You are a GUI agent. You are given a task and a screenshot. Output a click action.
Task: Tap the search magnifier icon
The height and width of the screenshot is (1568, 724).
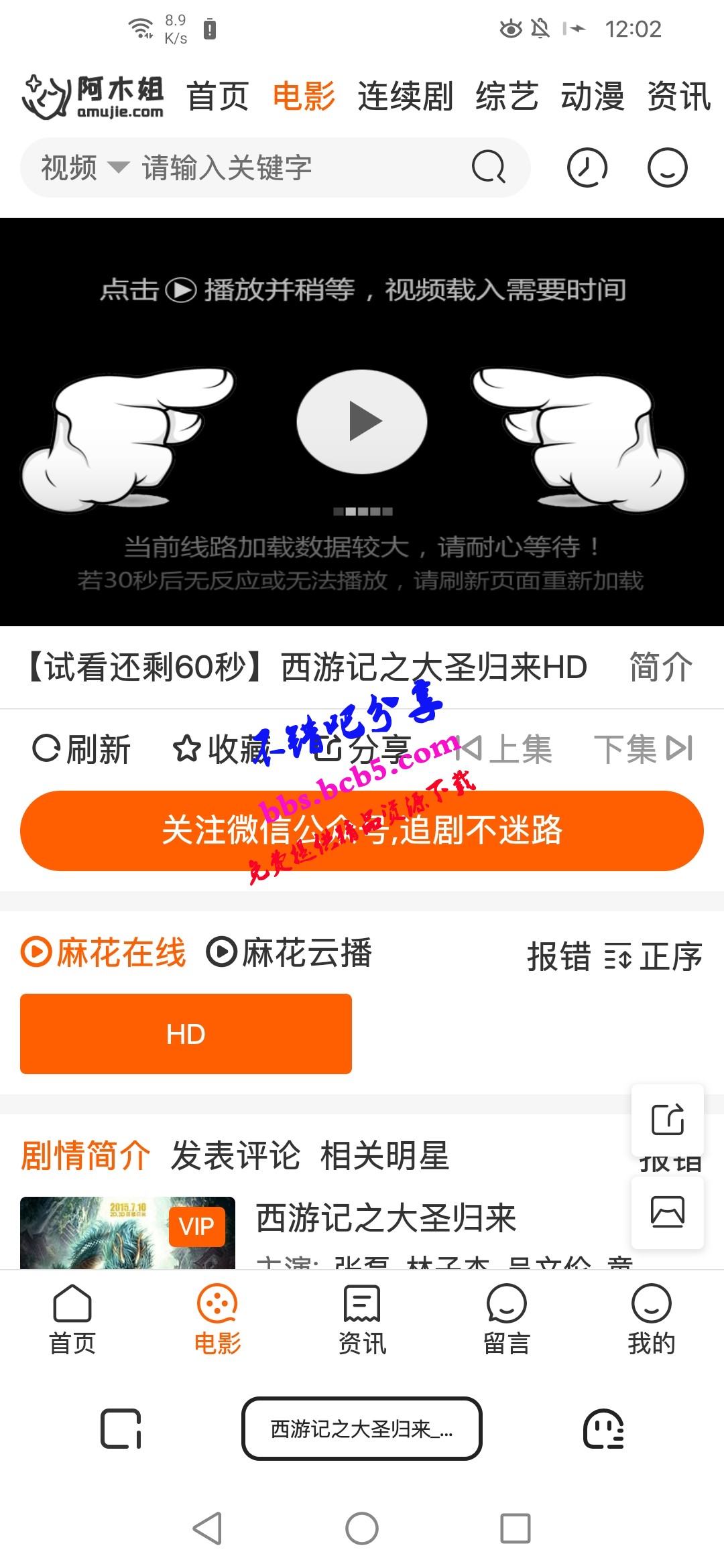tap(488, 167)
